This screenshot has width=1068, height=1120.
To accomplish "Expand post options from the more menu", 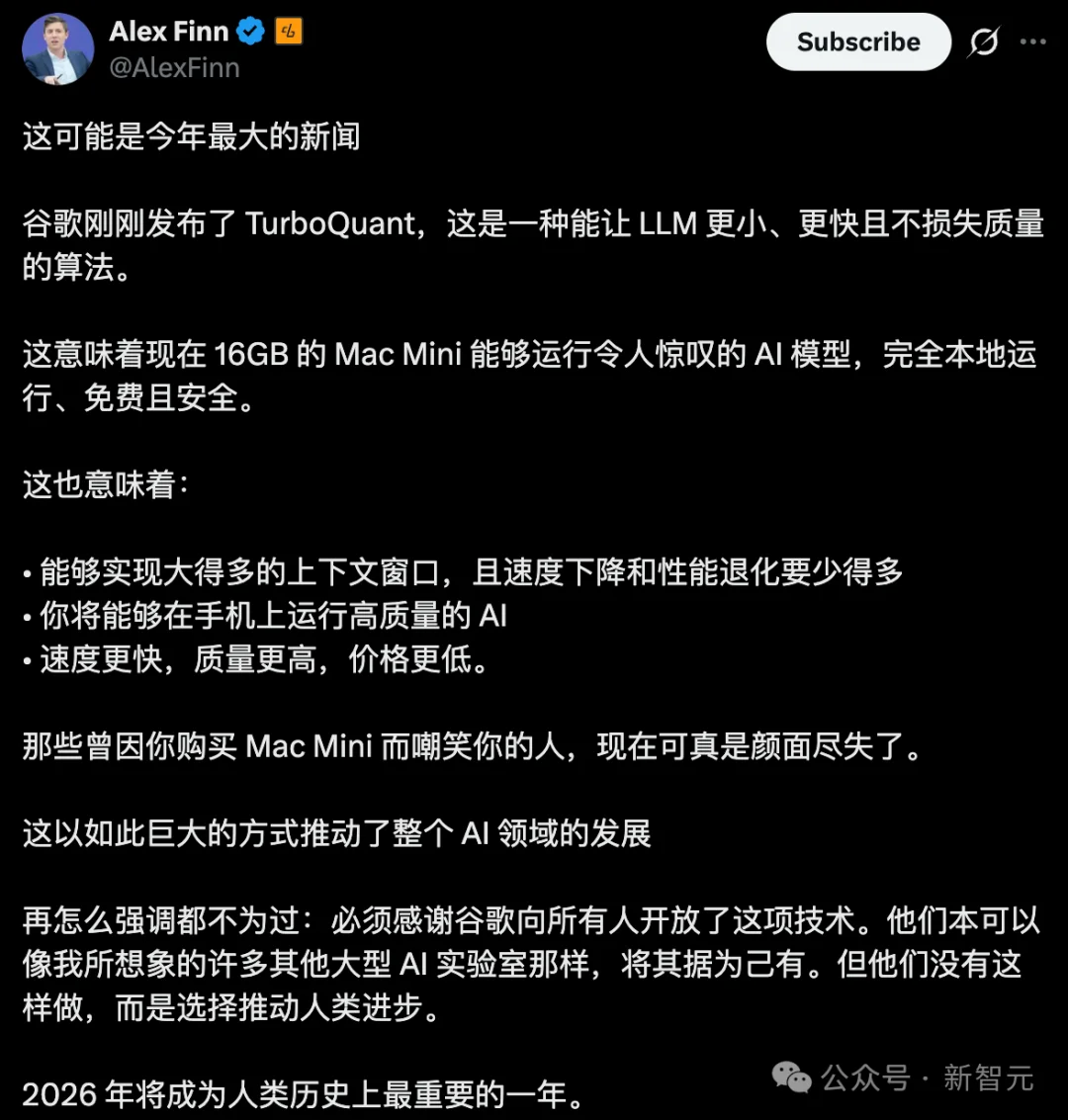I will click(1033, 42).
